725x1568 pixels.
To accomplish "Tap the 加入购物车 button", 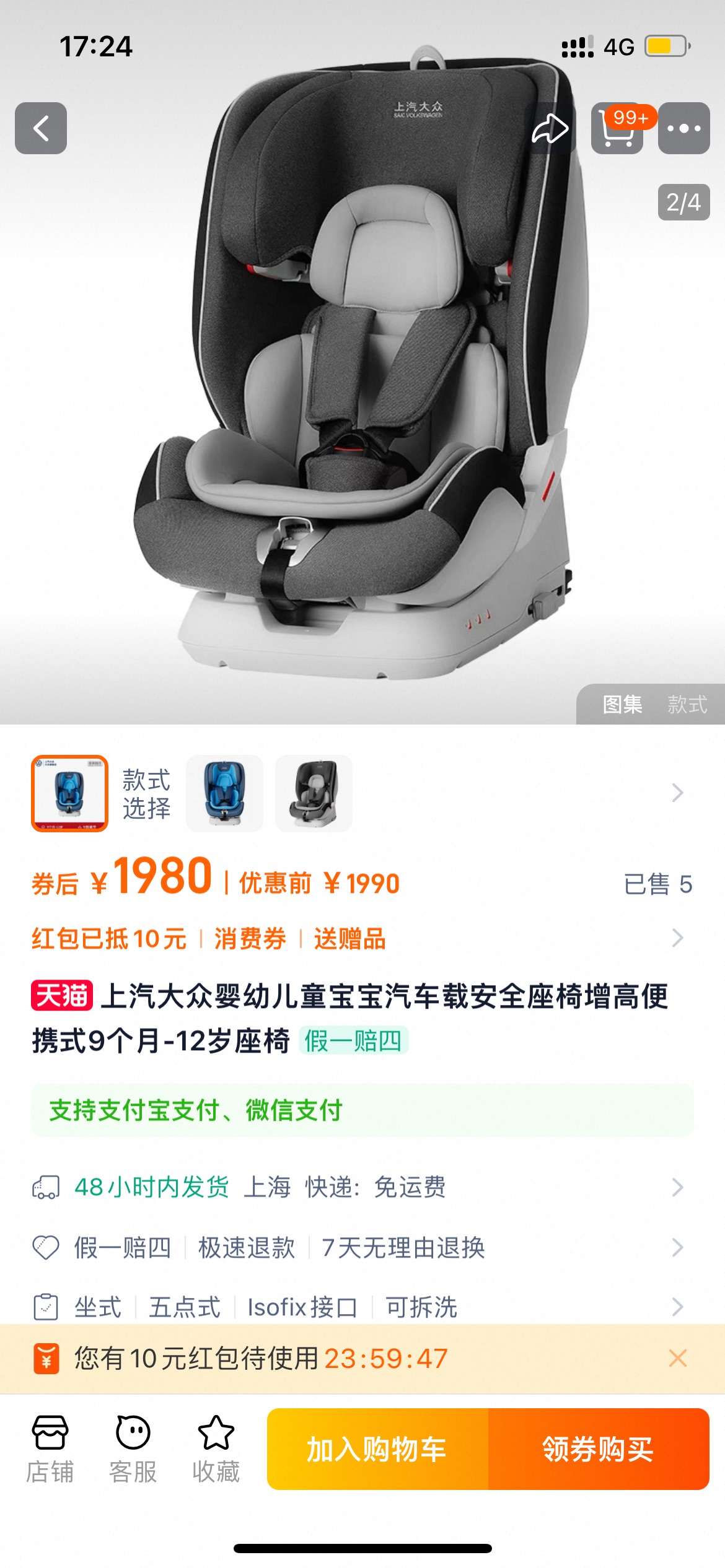I will click(x=377, y=1449).
